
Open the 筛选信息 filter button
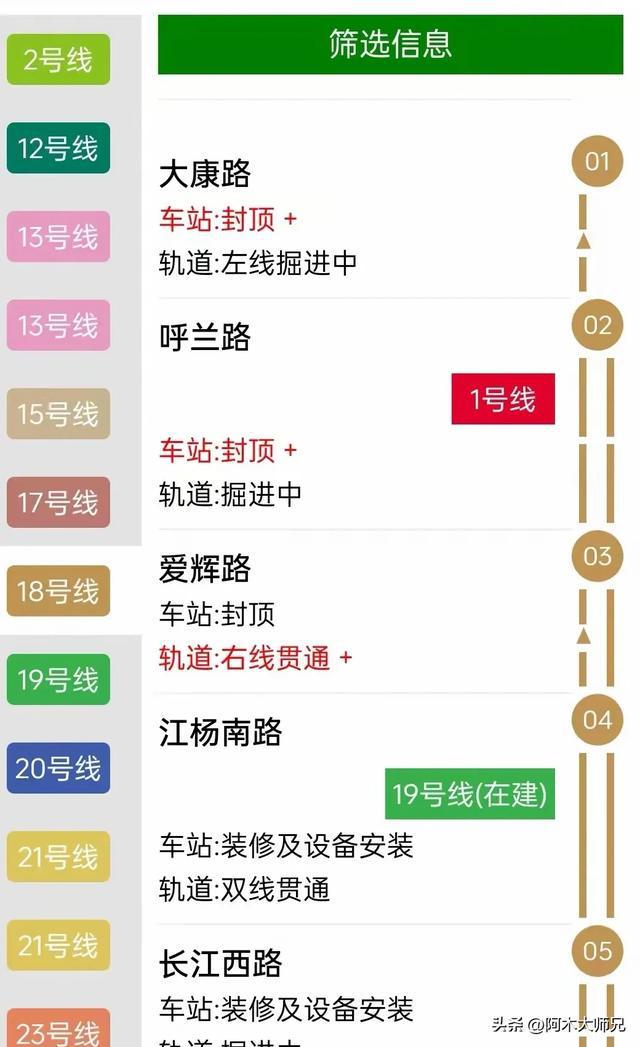(390, 44)
